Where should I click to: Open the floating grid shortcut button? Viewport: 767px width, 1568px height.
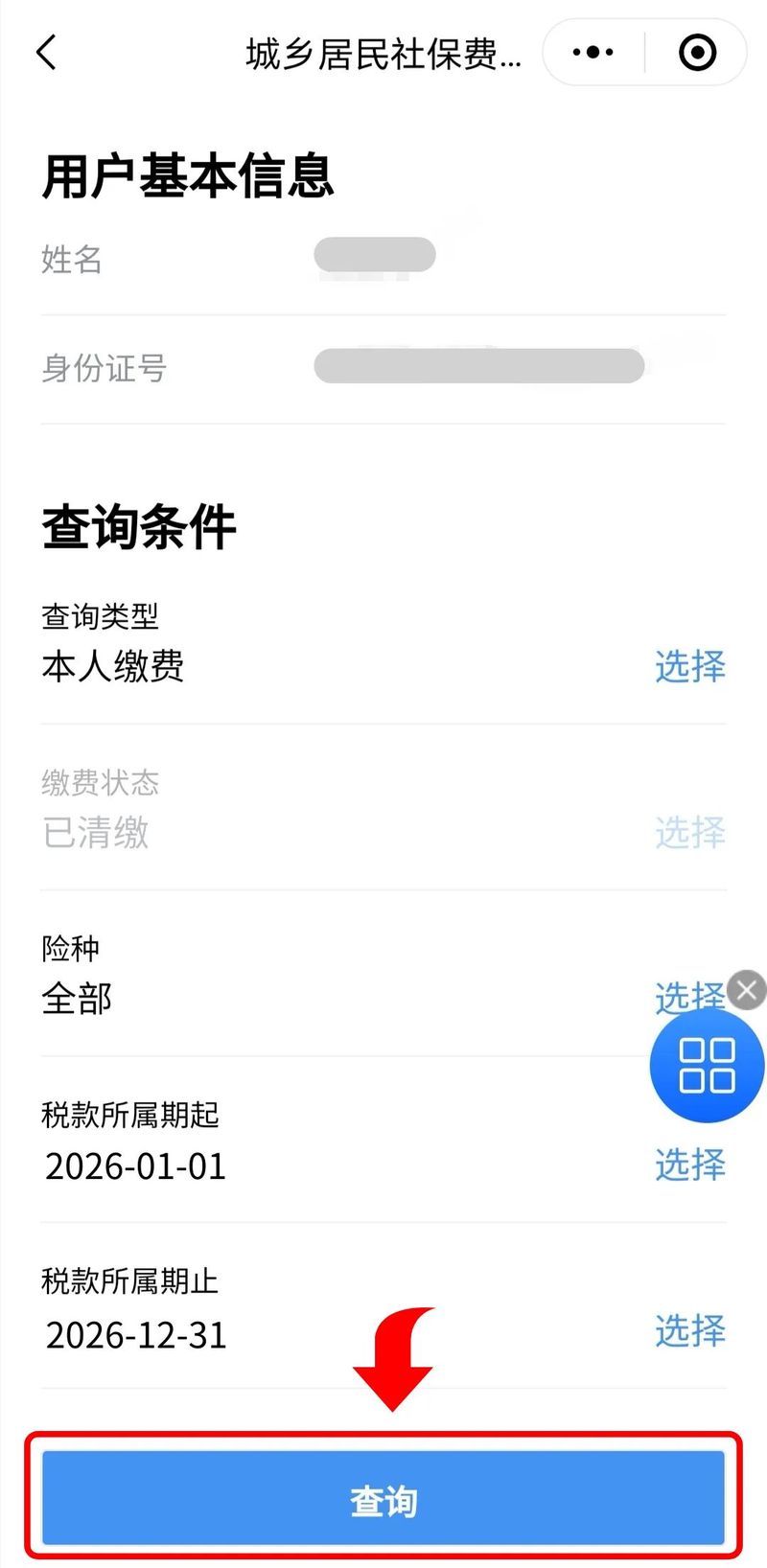[707, 1065]
